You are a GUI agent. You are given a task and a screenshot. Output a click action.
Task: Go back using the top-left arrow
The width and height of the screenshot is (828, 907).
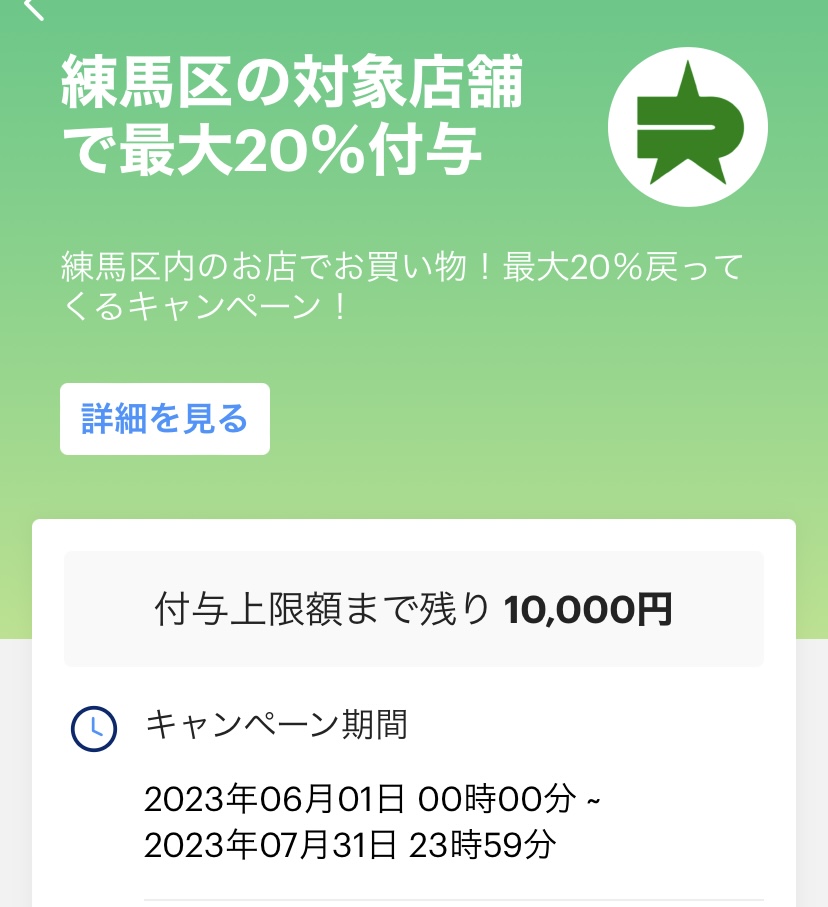34,9
